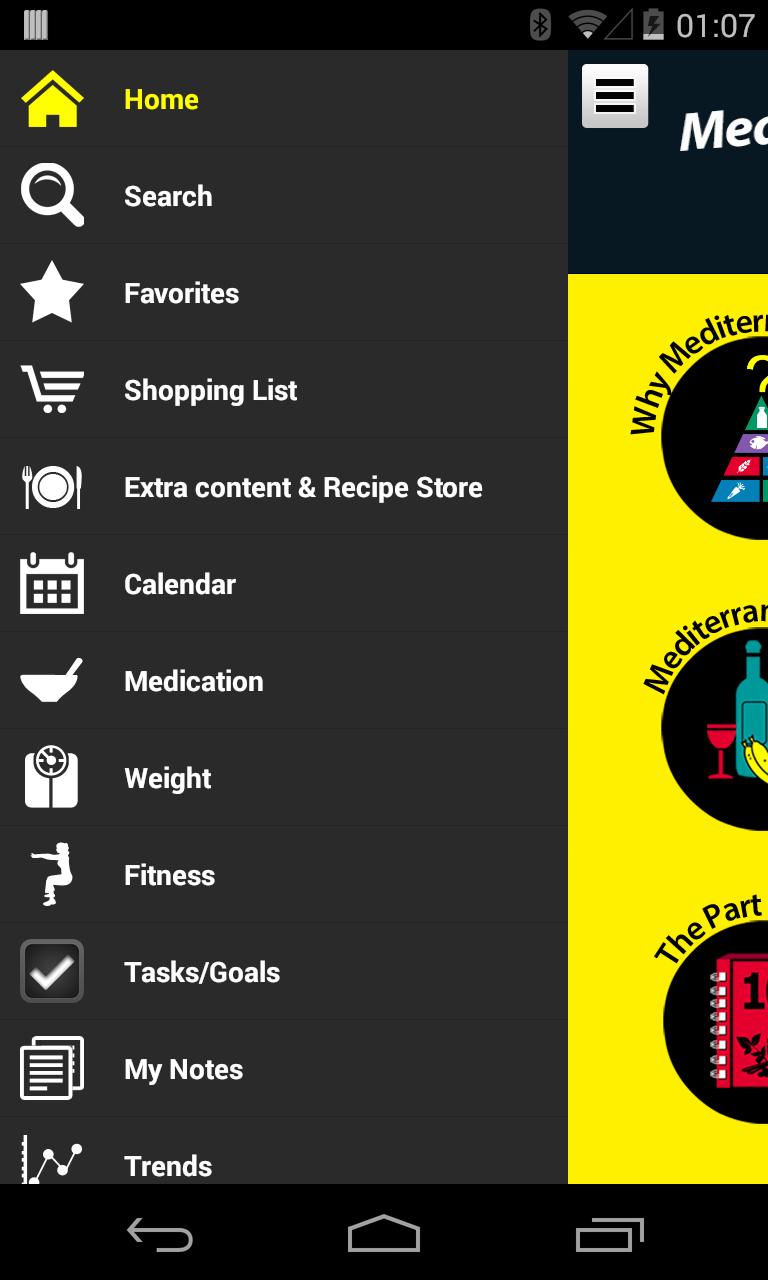Show the Trends charts
This screenshot has height=1280, width=768.
pyautogui.click(x=168, y=1163)
